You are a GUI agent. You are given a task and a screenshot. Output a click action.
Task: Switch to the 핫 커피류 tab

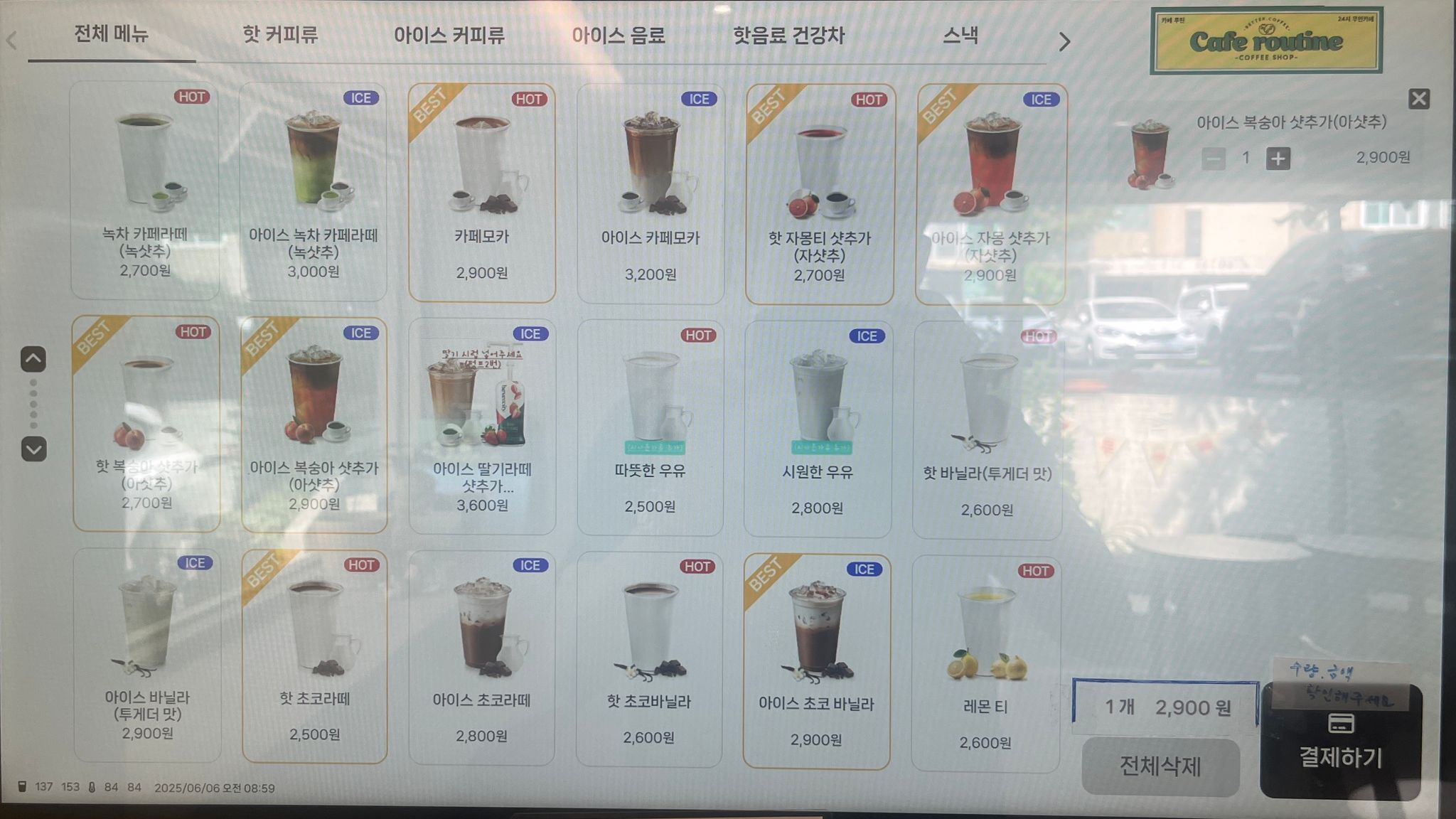click(280, 35)
